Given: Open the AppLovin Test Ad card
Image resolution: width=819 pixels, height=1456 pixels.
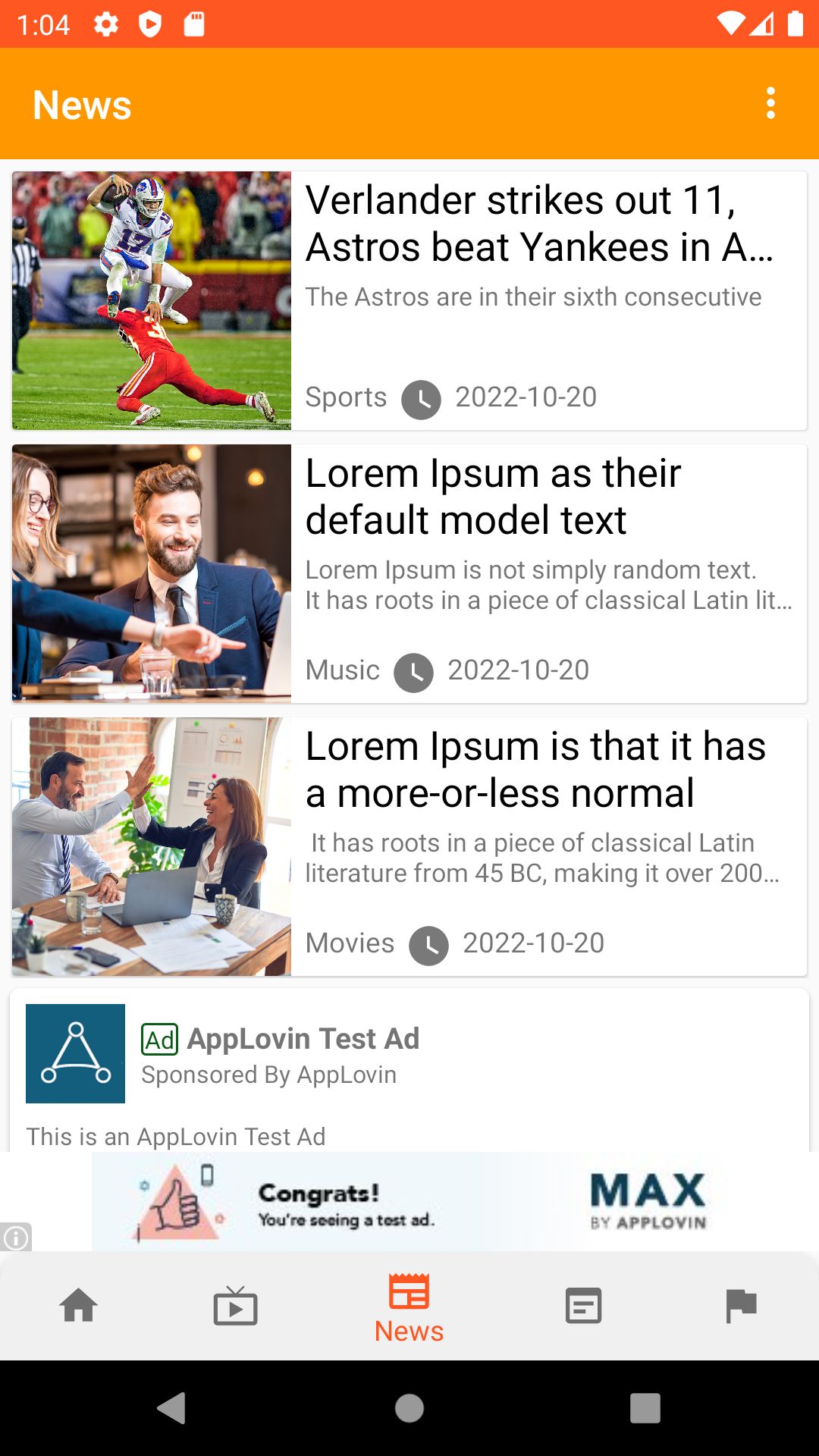Looking at the screenshot, I should (409, 1069).
